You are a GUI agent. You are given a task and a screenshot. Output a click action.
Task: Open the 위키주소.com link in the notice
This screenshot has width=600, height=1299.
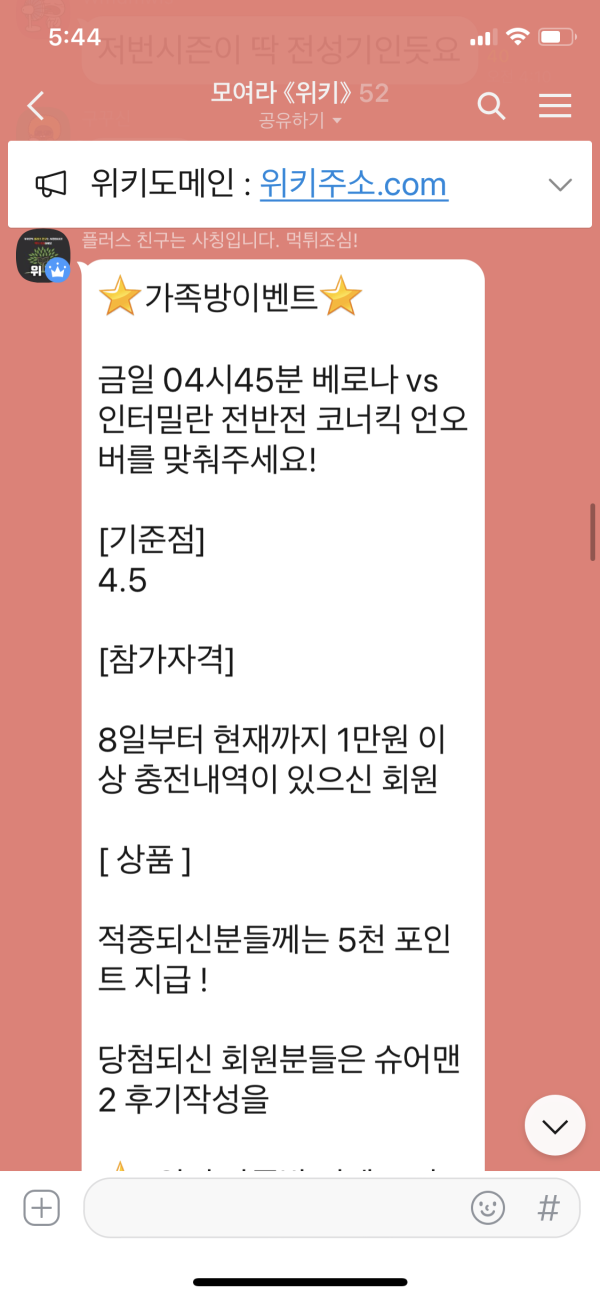(353, 184)
